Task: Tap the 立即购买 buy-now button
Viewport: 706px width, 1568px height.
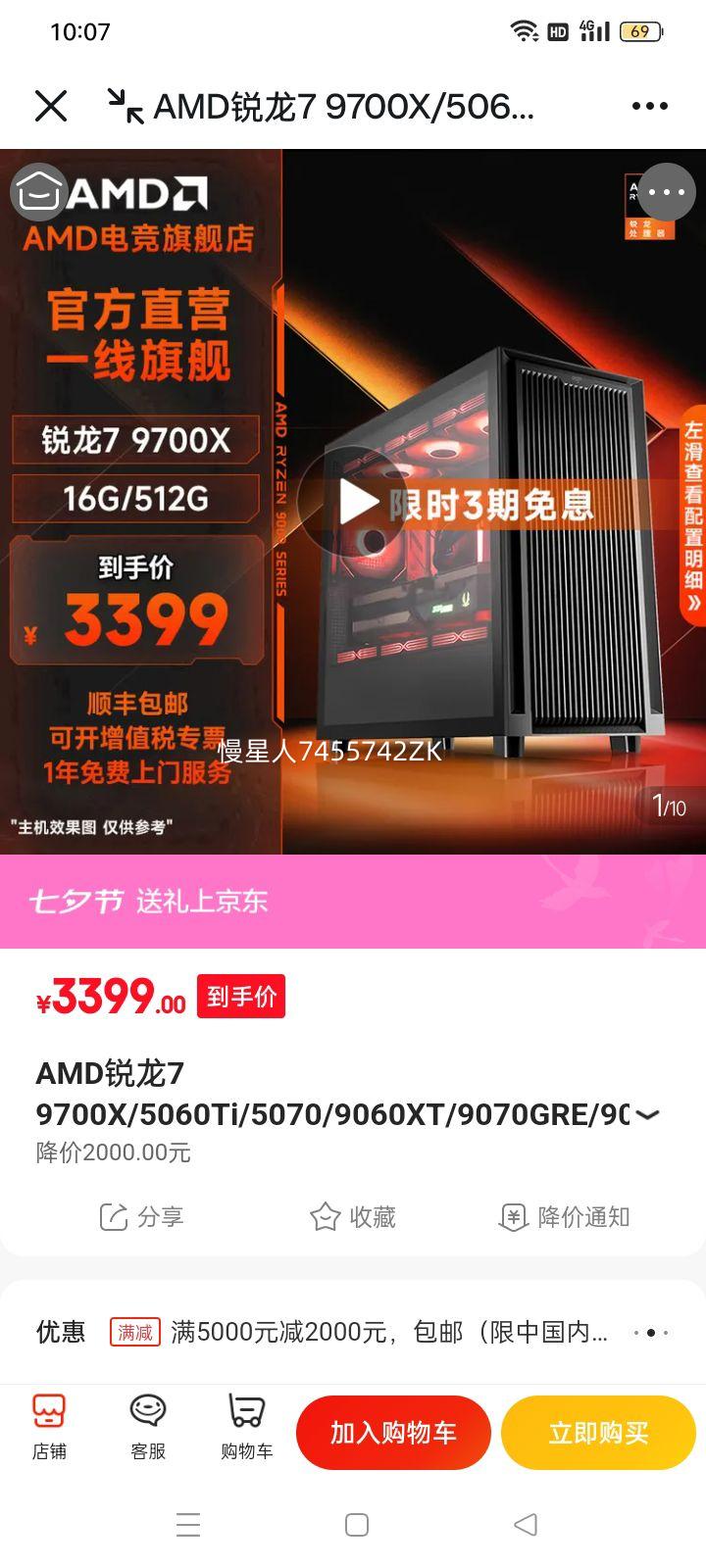Action: click(598, 1432)
